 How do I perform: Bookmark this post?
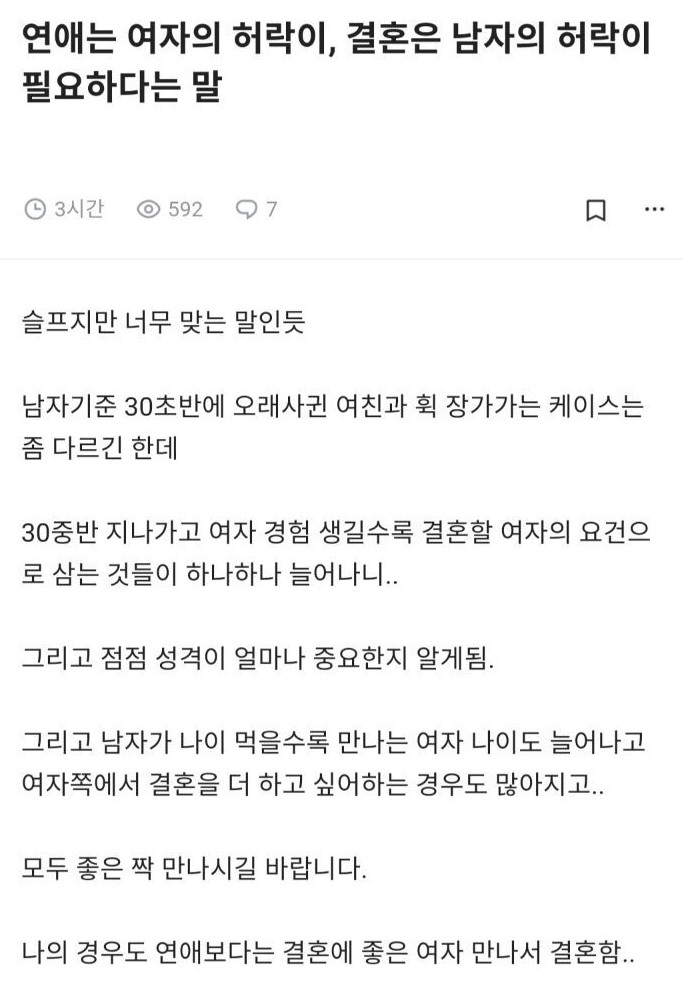[595, 210]
